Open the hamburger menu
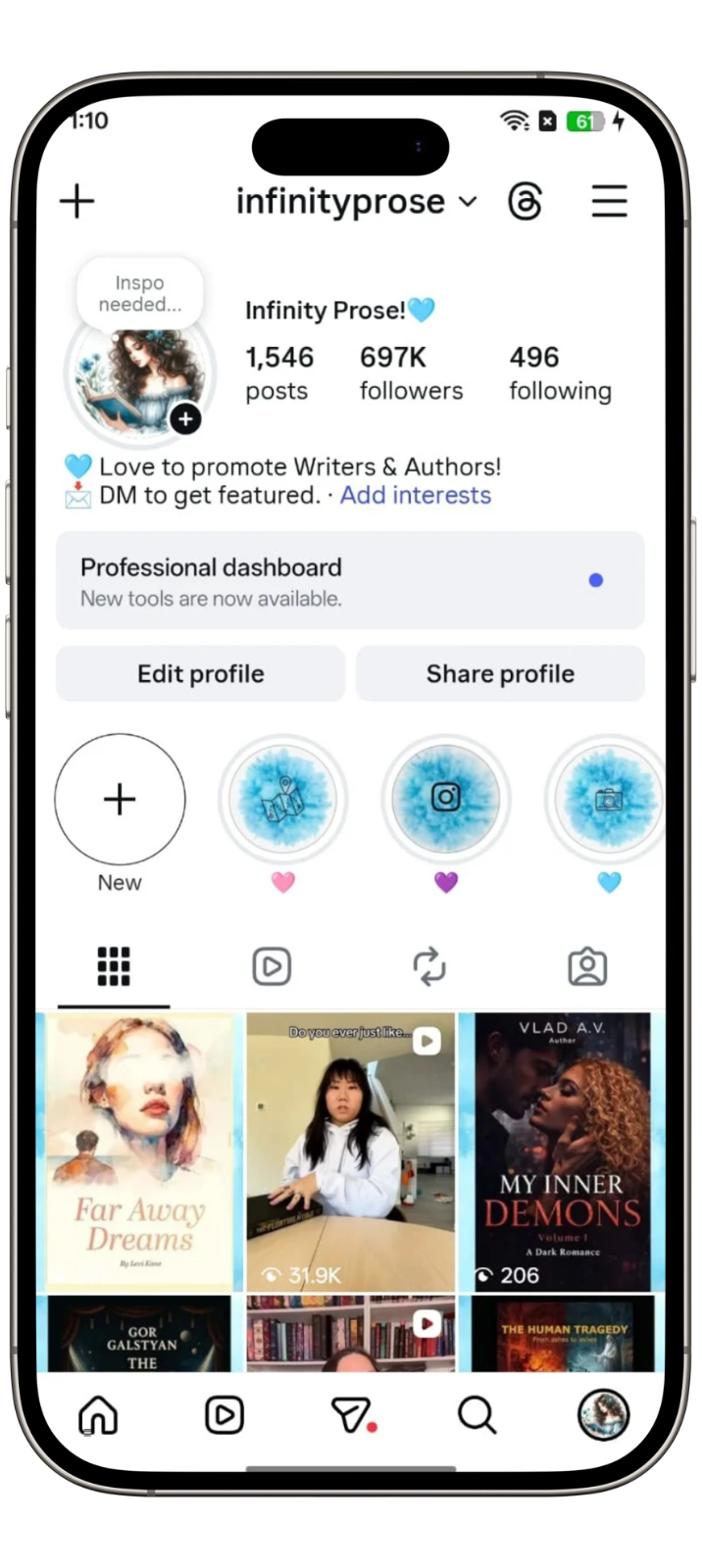Image resolution: width=702 pixels, height=1568 pixels. click(x=609, y=201)
